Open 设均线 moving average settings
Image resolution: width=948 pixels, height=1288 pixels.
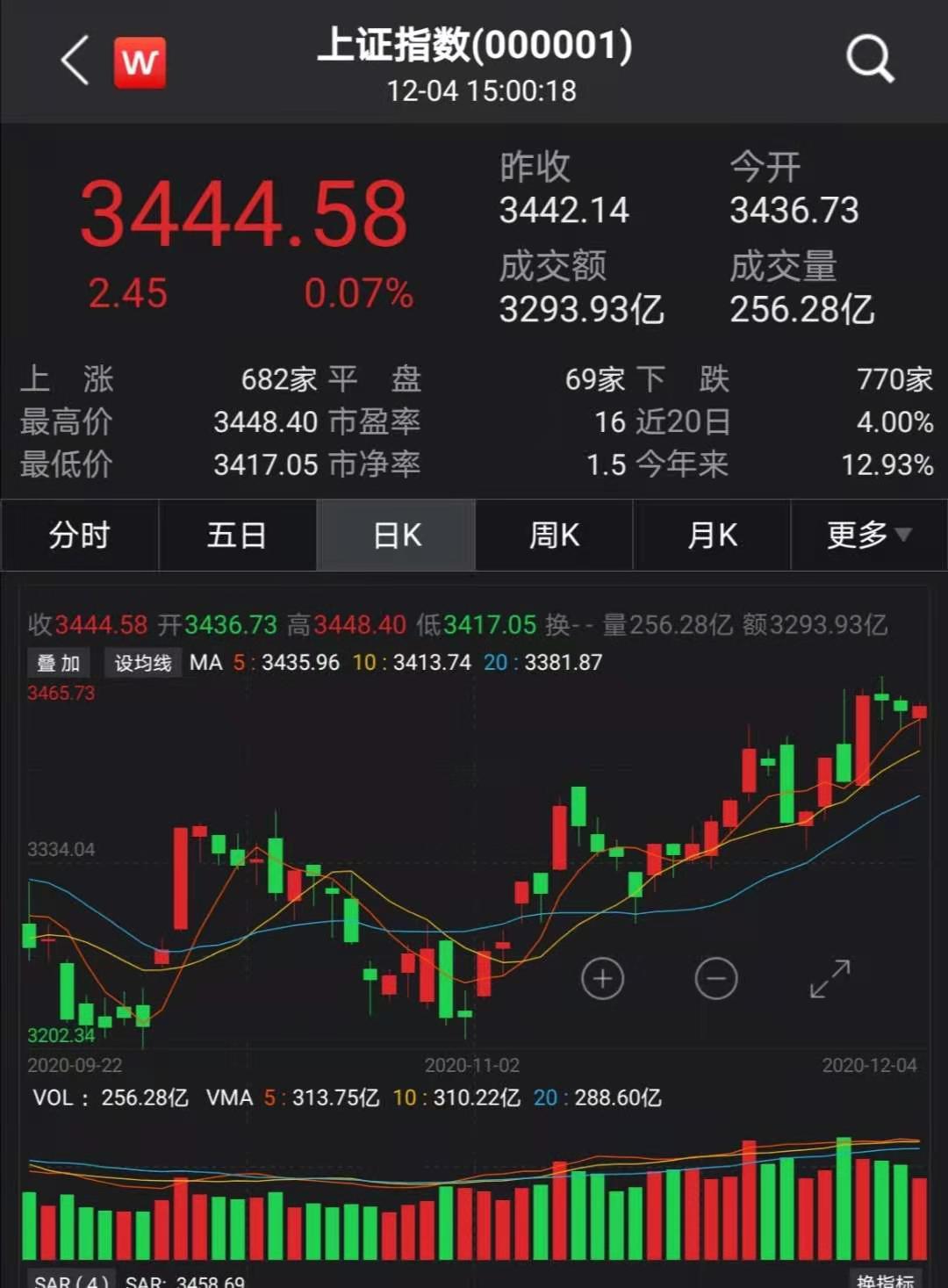143,663
